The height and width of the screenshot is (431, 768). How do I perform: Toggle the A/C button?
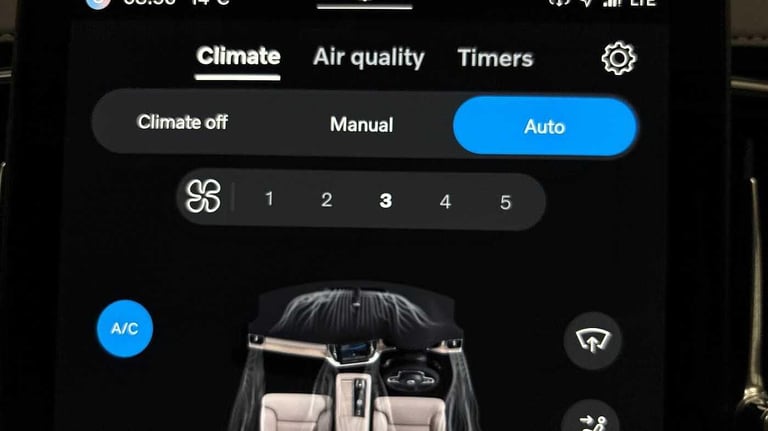point(125,328)
